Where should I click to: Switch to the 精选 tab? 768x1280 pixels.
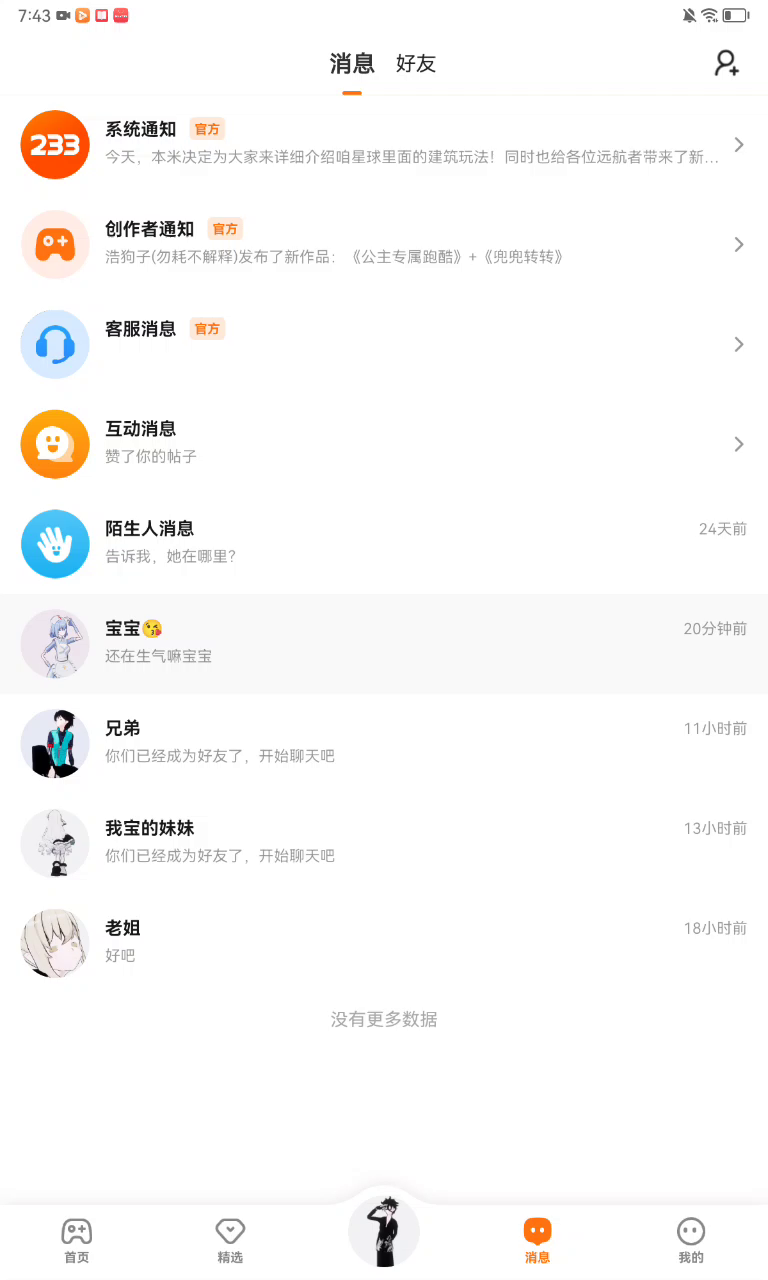coord(230,1241)
